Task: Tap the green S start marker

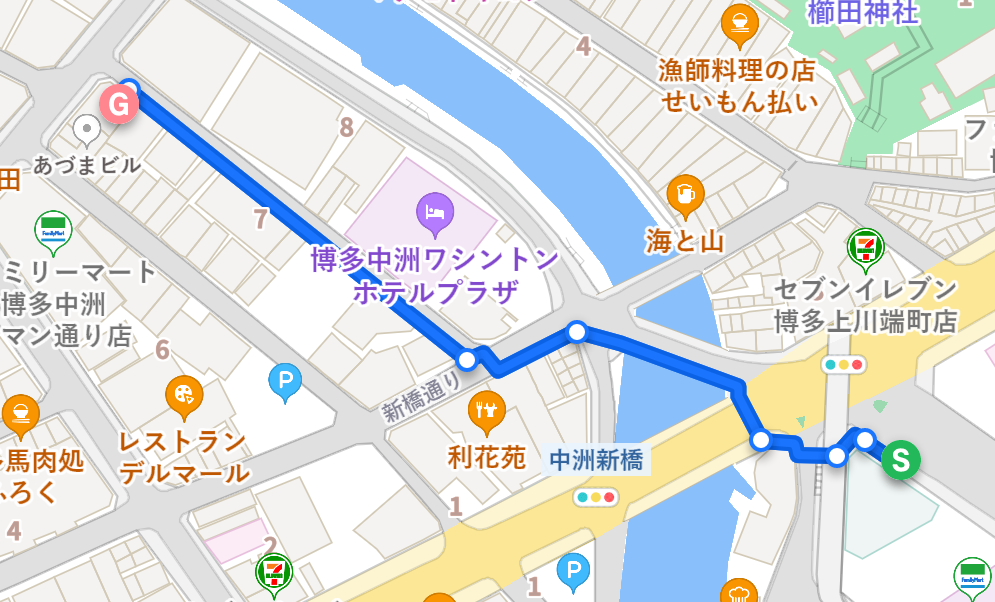Action: 900,460
